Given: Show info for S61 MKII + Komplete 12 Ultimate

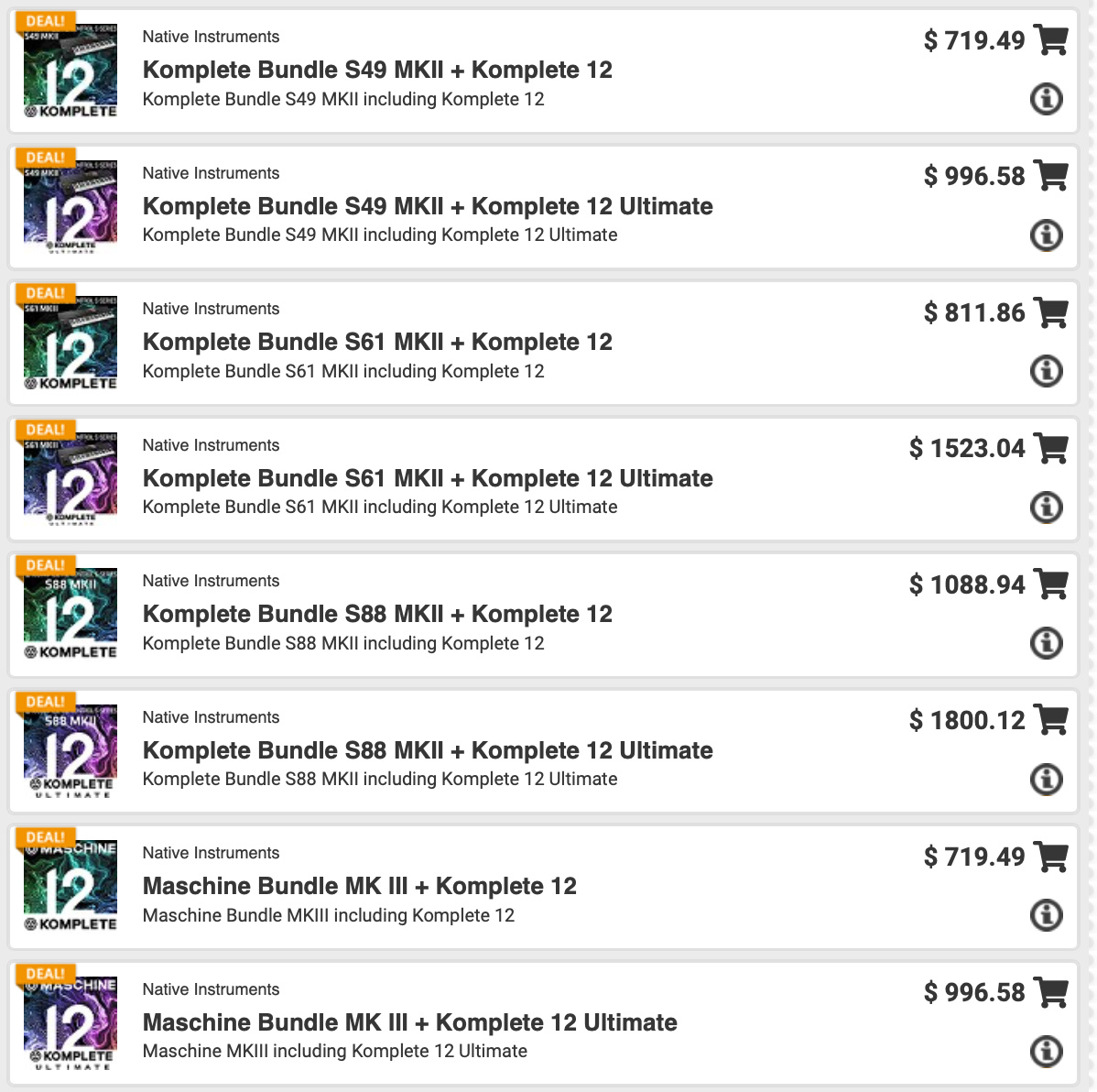Looking at the screenshot, I should [x=1047, y=508].
